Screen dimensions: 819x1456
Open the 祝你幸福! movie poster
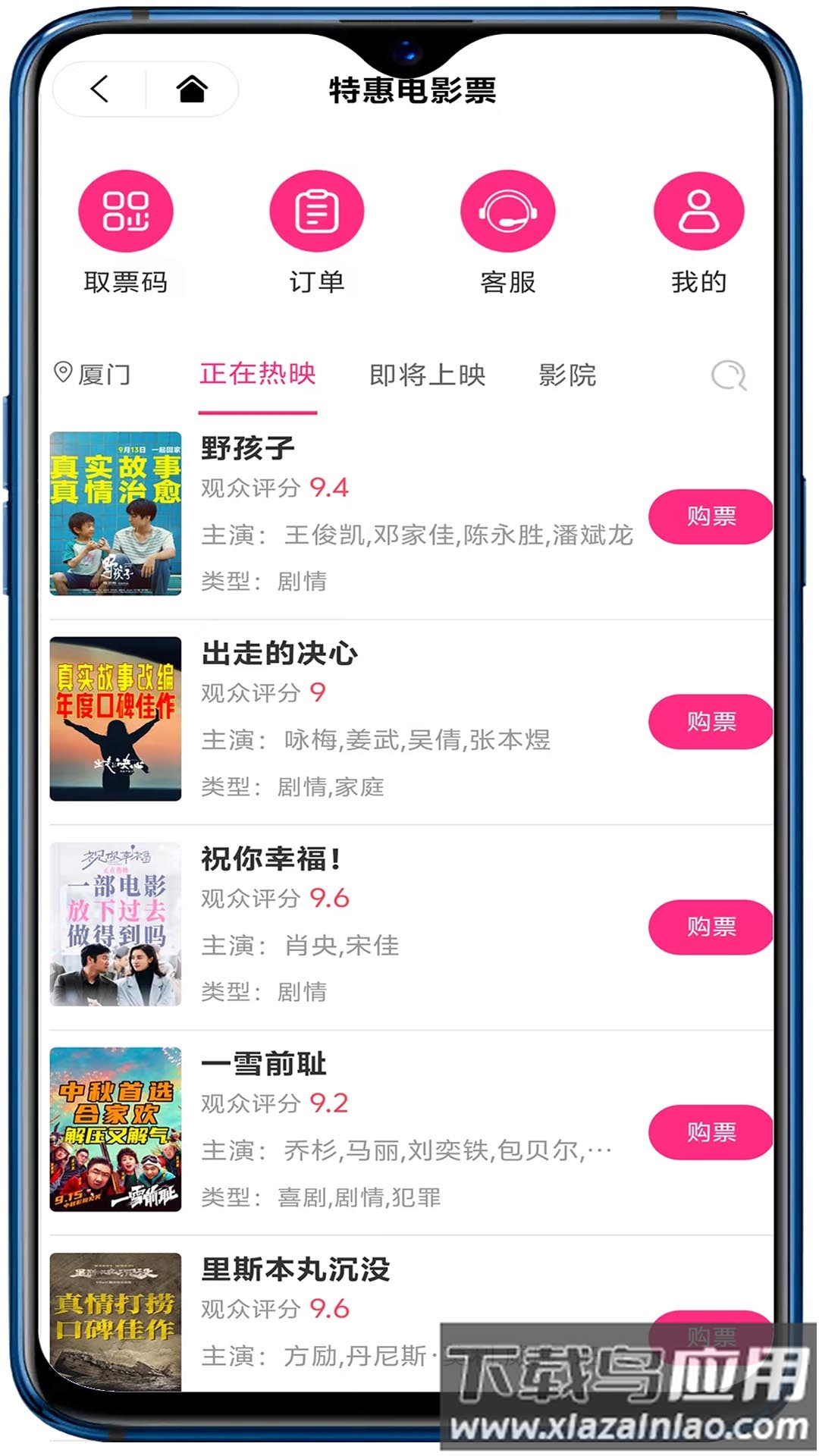(115, 924)
